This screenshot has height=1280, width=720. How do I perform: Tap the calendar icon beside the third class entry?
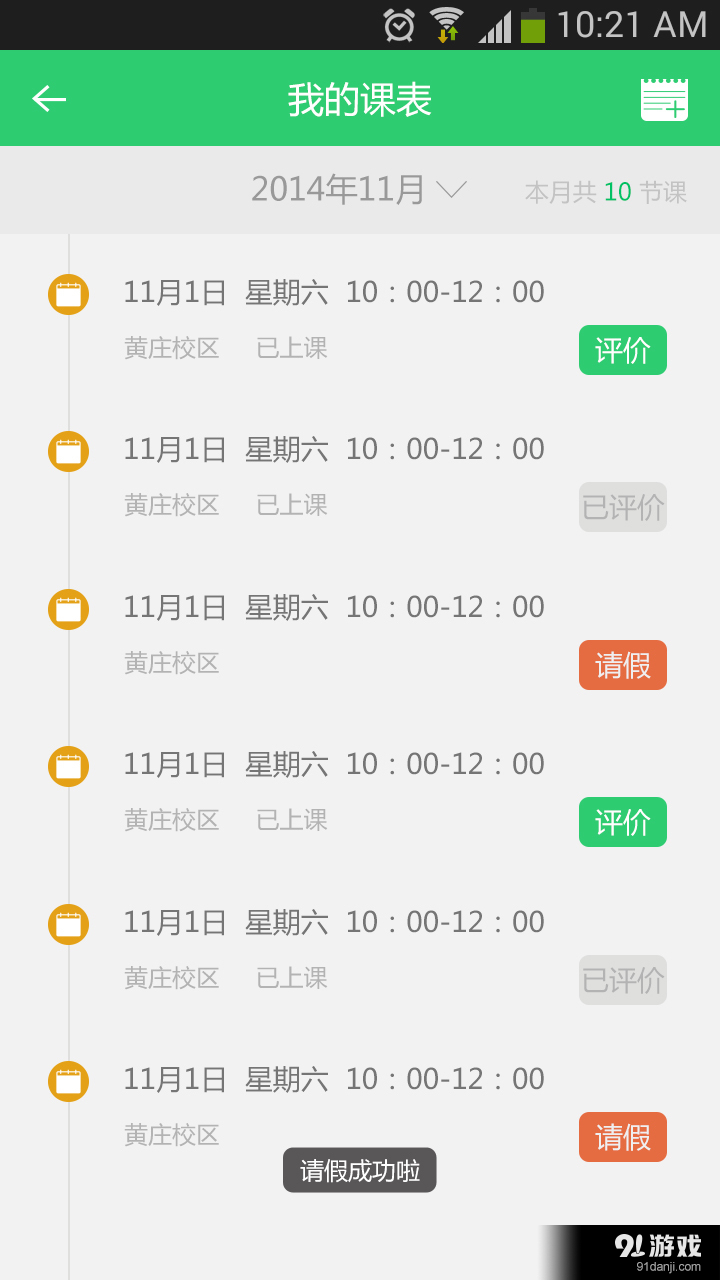(68, 609)
